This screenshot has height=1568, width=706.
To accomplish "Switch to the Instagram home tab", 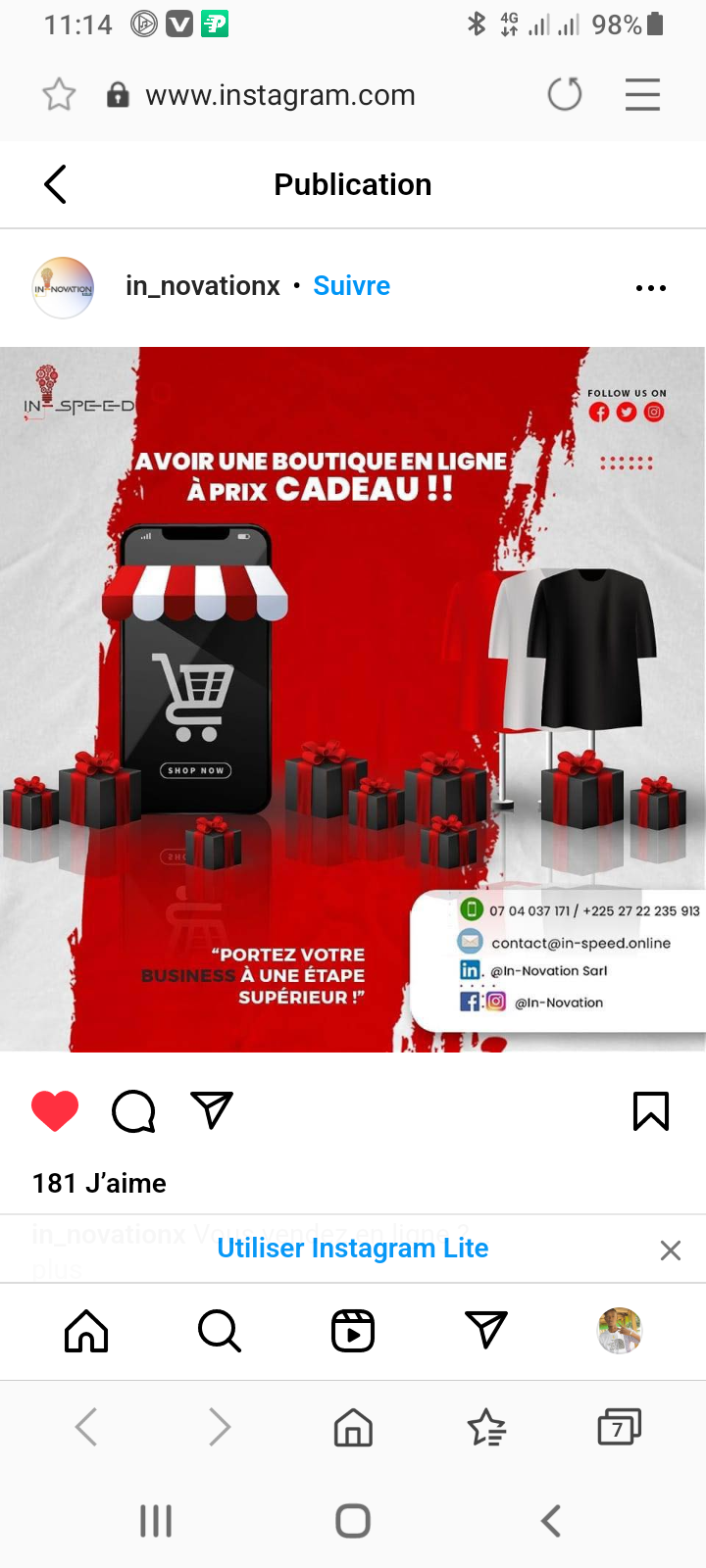I will tap(86, 1331).
